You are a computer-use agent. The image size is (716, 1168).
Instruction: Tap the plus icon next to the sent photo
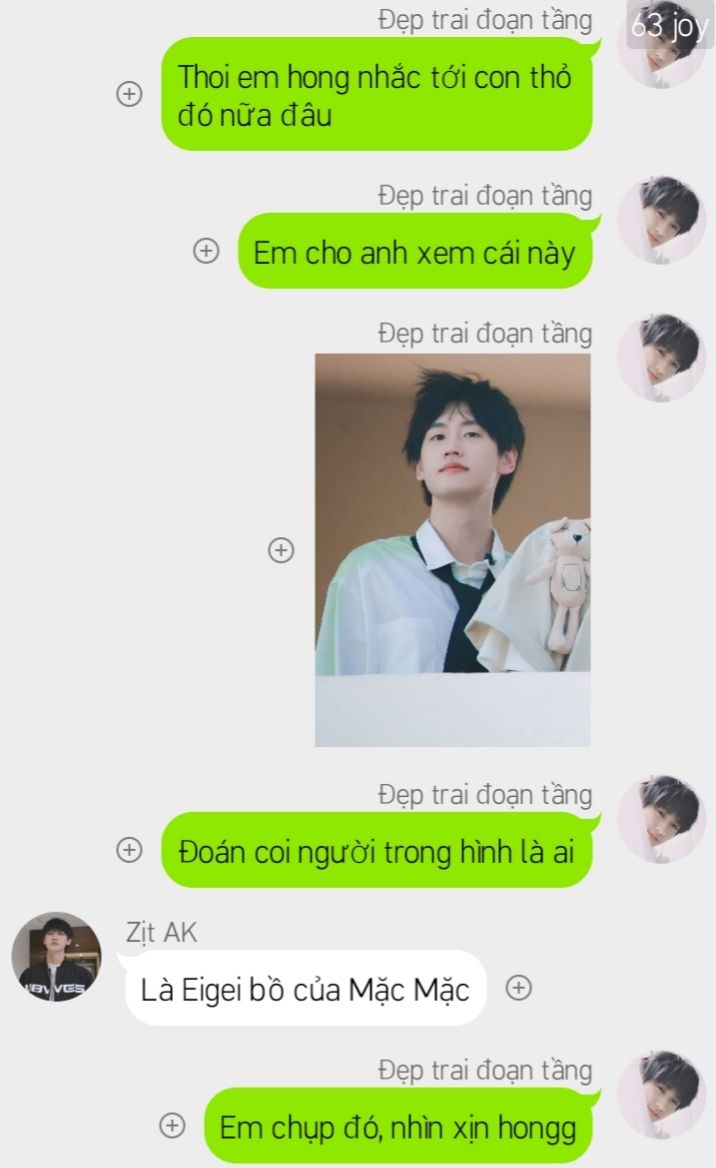281,550
